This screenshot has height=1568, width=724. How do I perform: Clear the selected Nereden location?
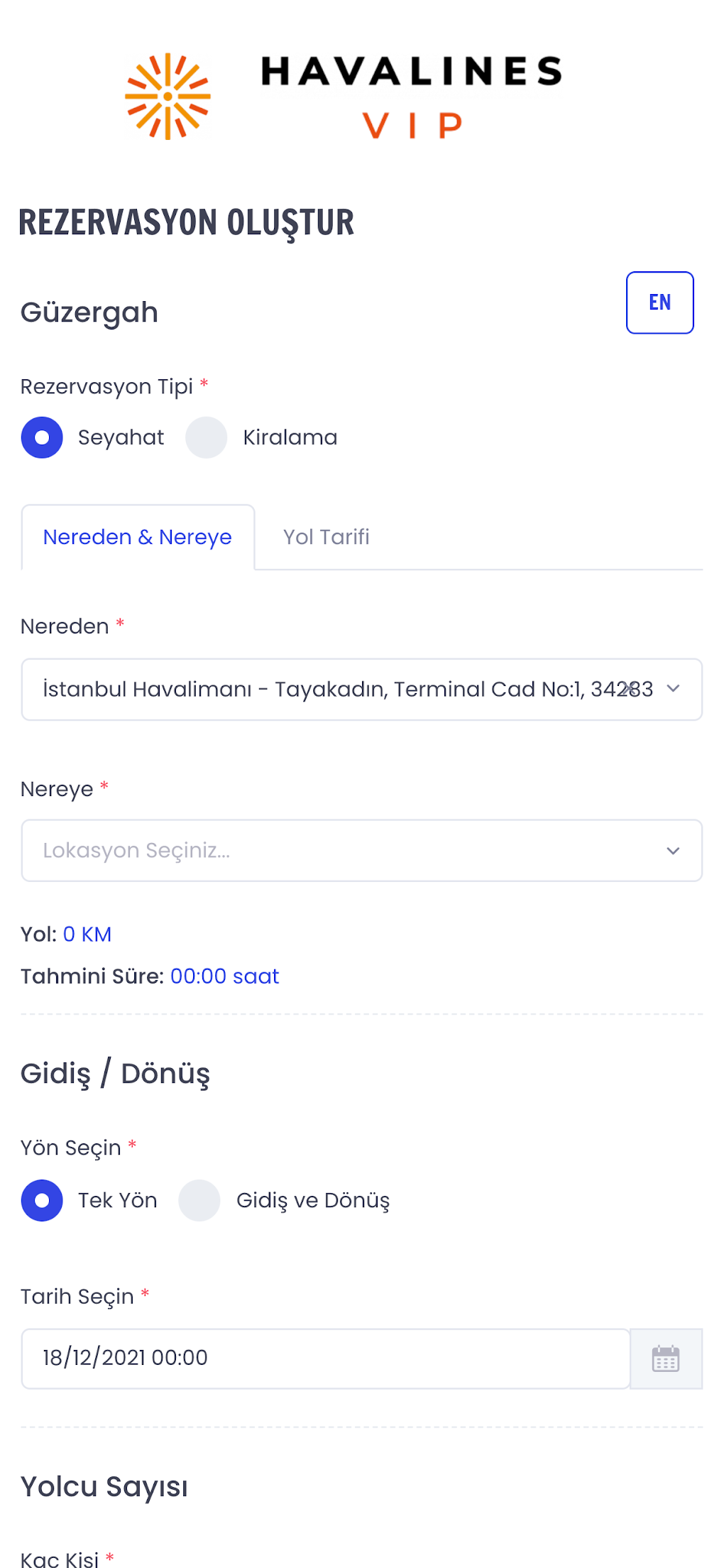point(628,688)
